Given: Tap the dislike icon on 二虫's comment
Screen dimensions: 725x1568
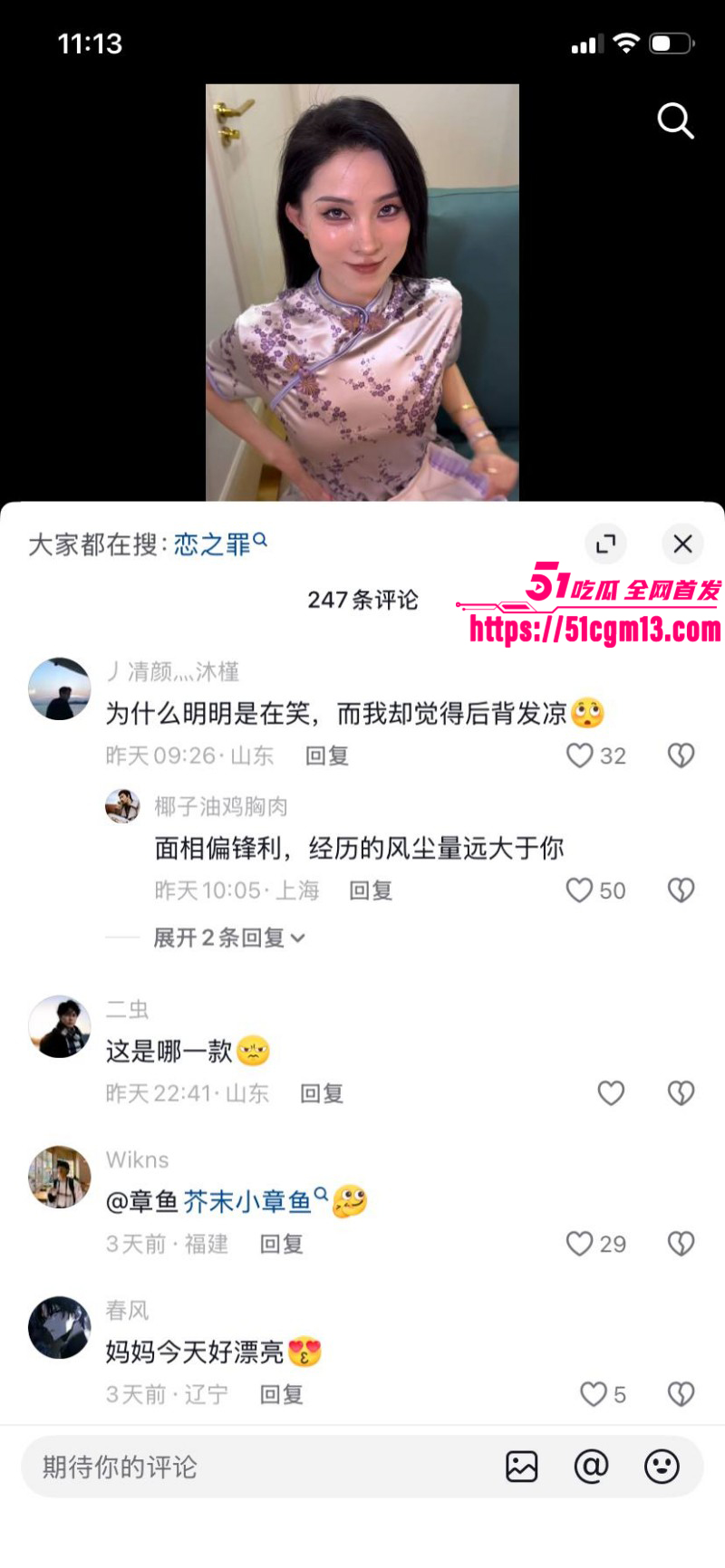Looking at the screenshot, I should tap(680, 1092).
